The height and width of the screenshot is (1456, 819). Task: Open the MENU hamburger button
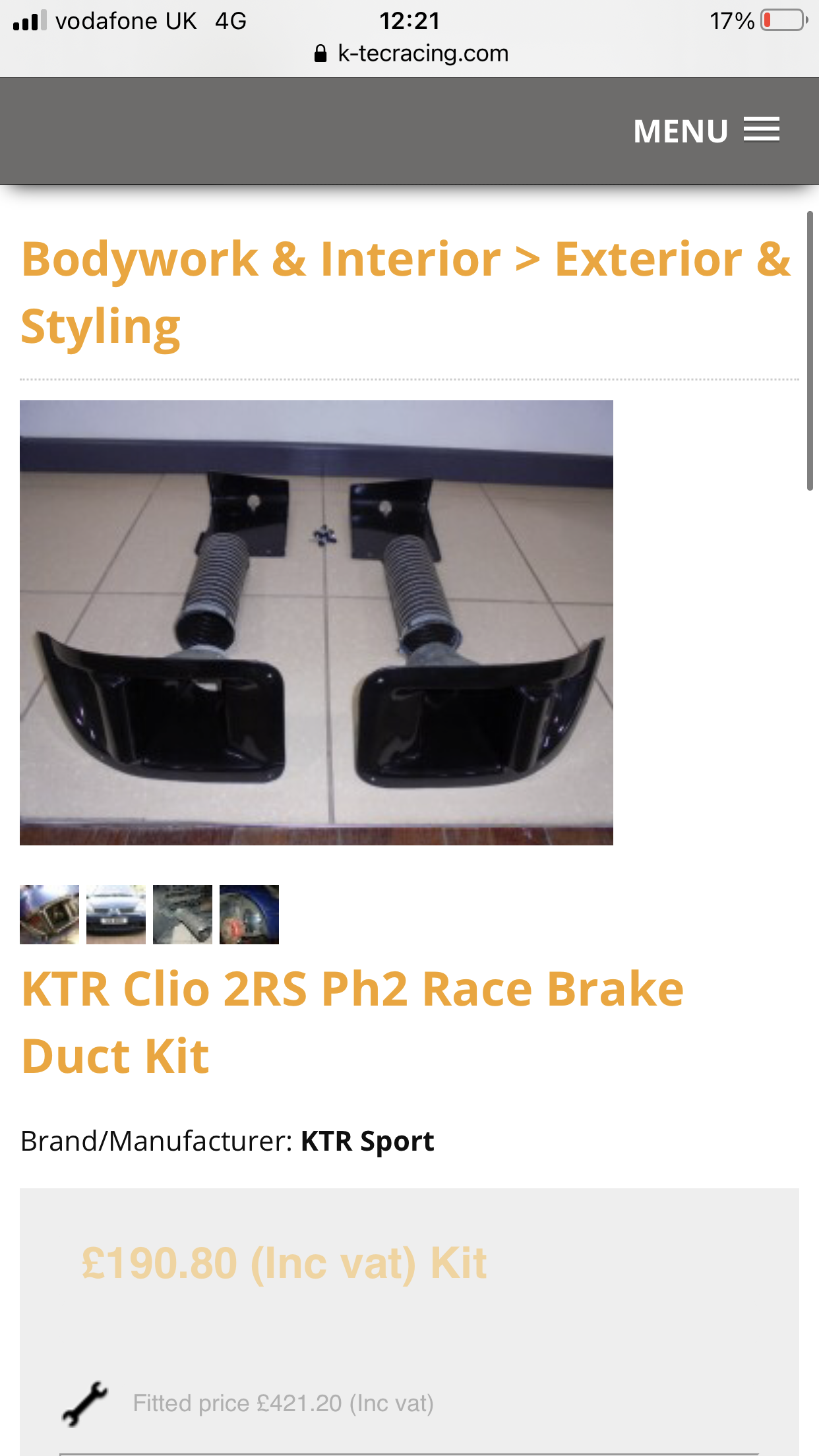706,130
